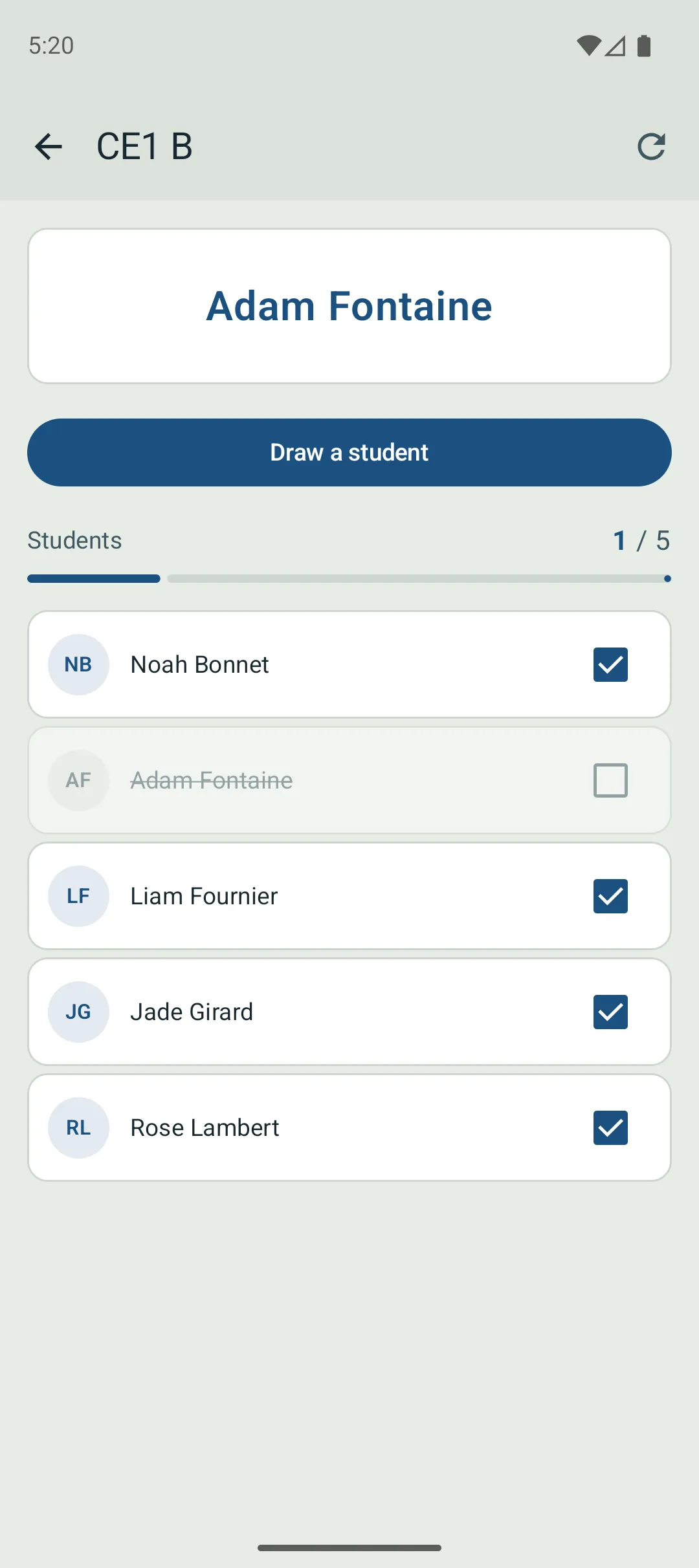
Task: Tap the Adam Fontaine result card
Action: tap(349, 305)
